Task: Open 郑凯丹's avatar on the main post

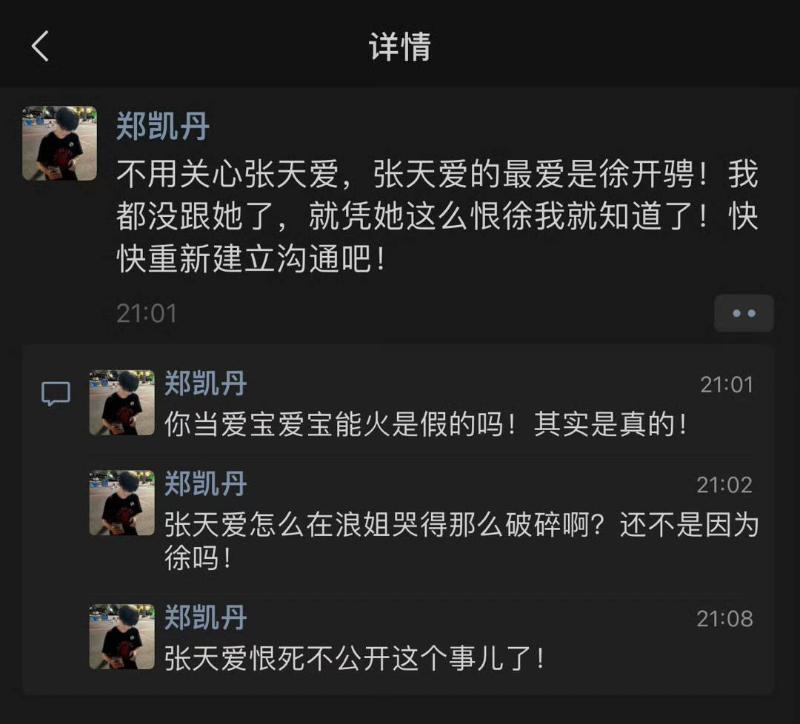Action: [60, 143]
